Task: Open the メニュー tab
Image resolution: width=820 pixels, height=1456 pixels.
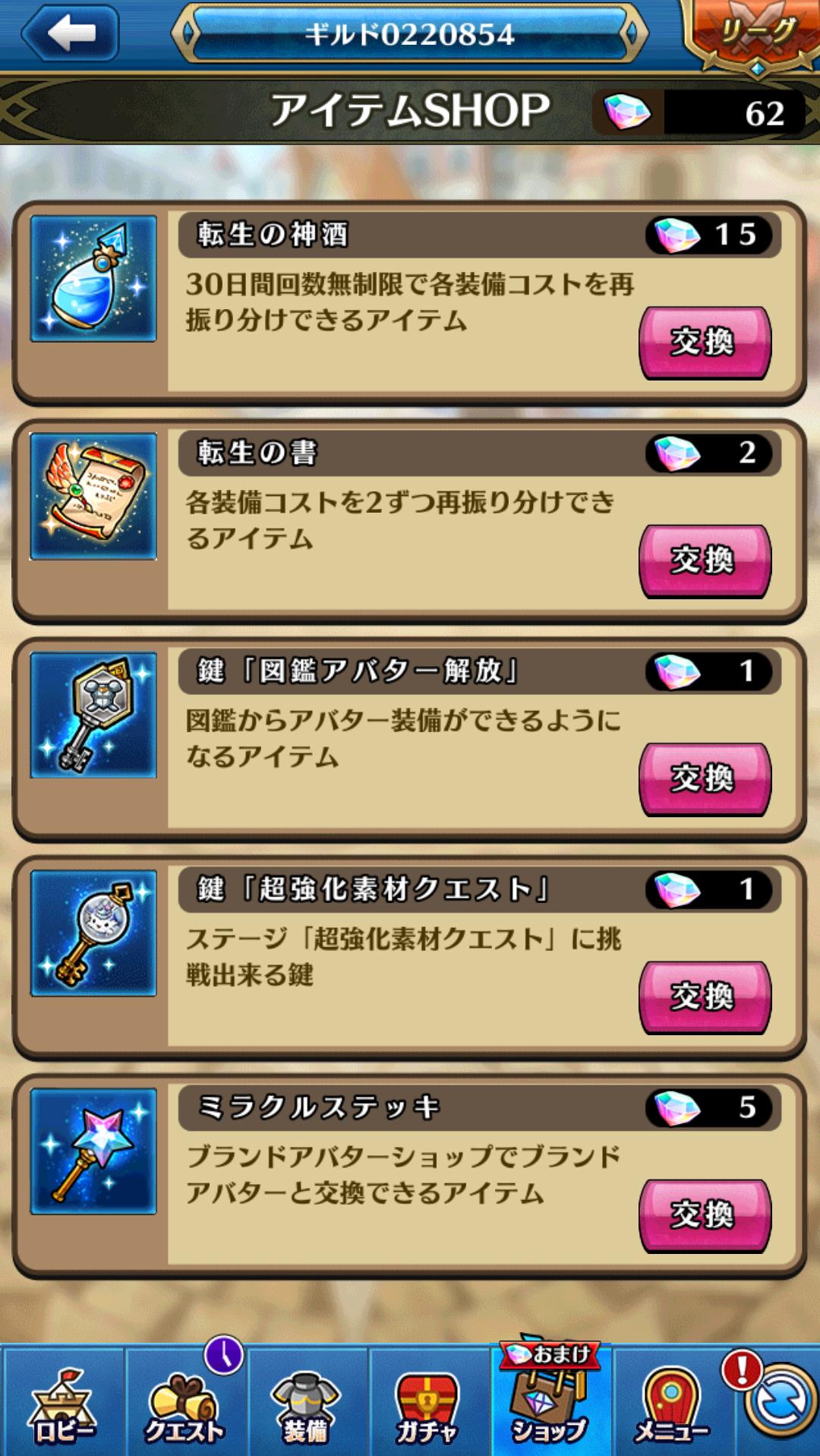Action: point(670,1404)
